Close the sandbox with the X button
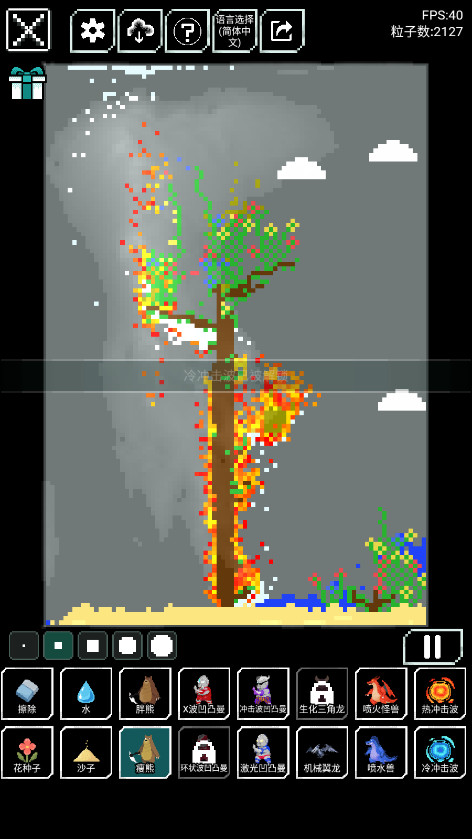The image size is (472, 839). pyautogui.click(x=28, y=30)
